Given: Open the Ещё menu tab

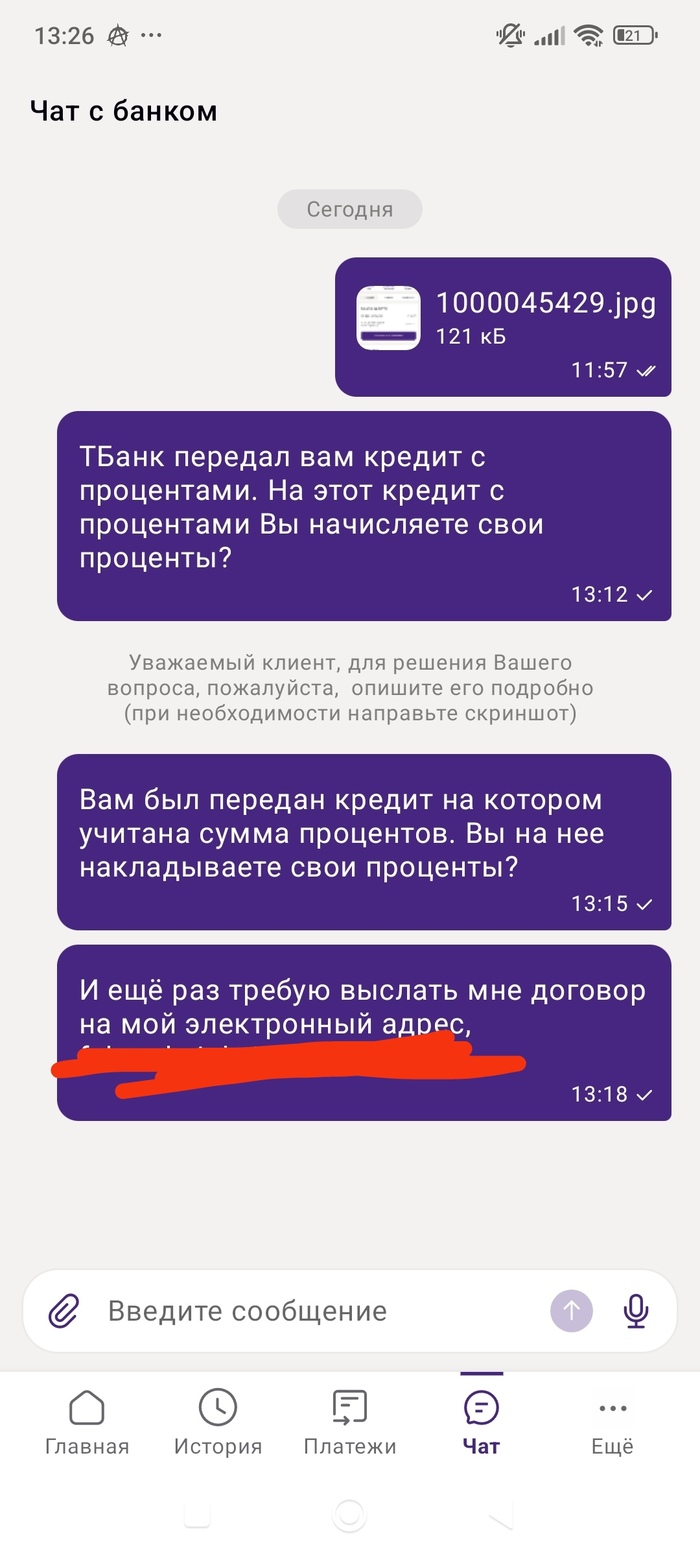Looking at the screenshot, I should tap(612, 1422).
